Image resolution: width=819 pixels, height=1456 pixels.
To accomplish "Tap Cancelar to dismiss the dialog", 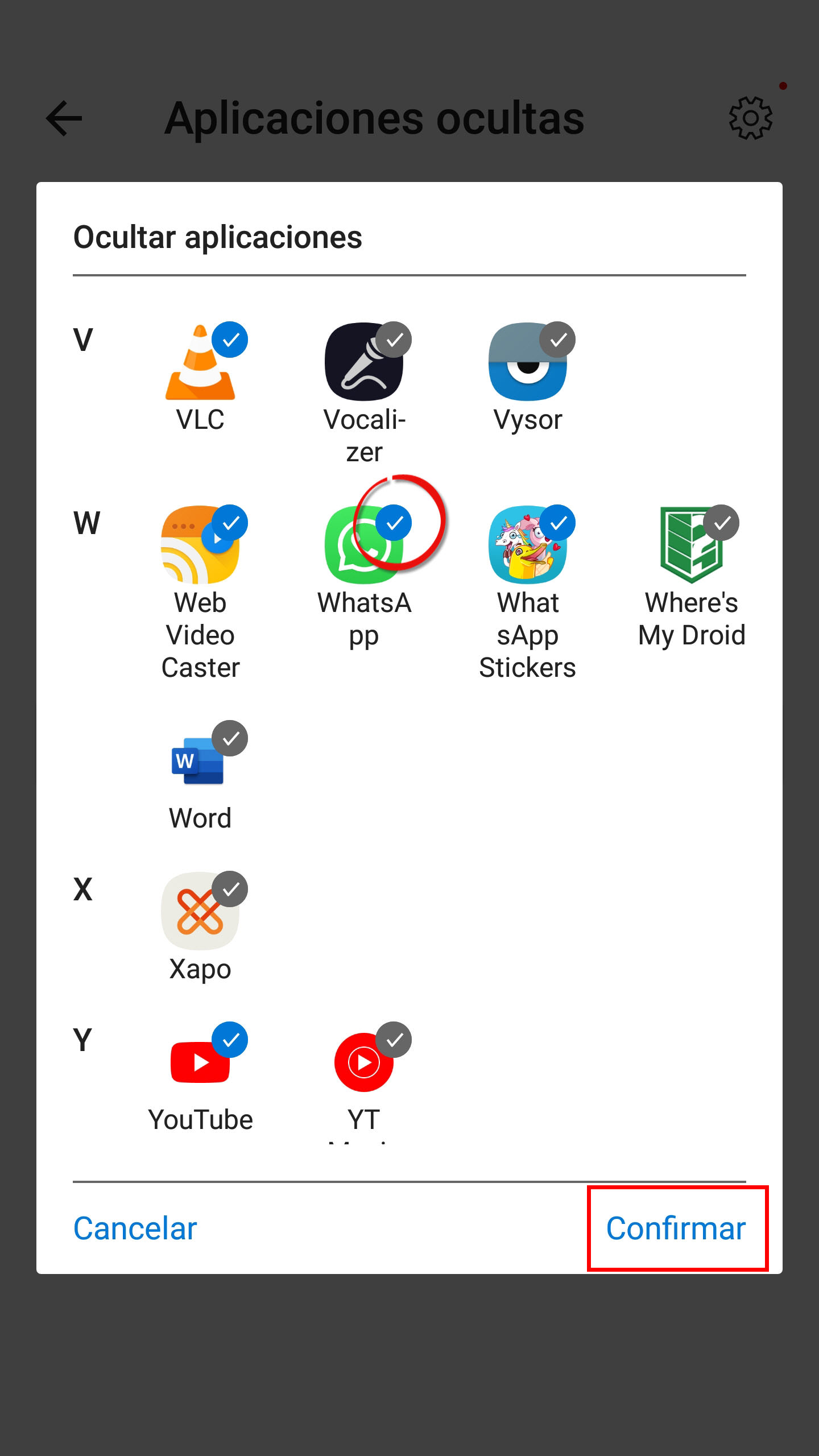I will pyautogui.click(x=135, y=1228).
